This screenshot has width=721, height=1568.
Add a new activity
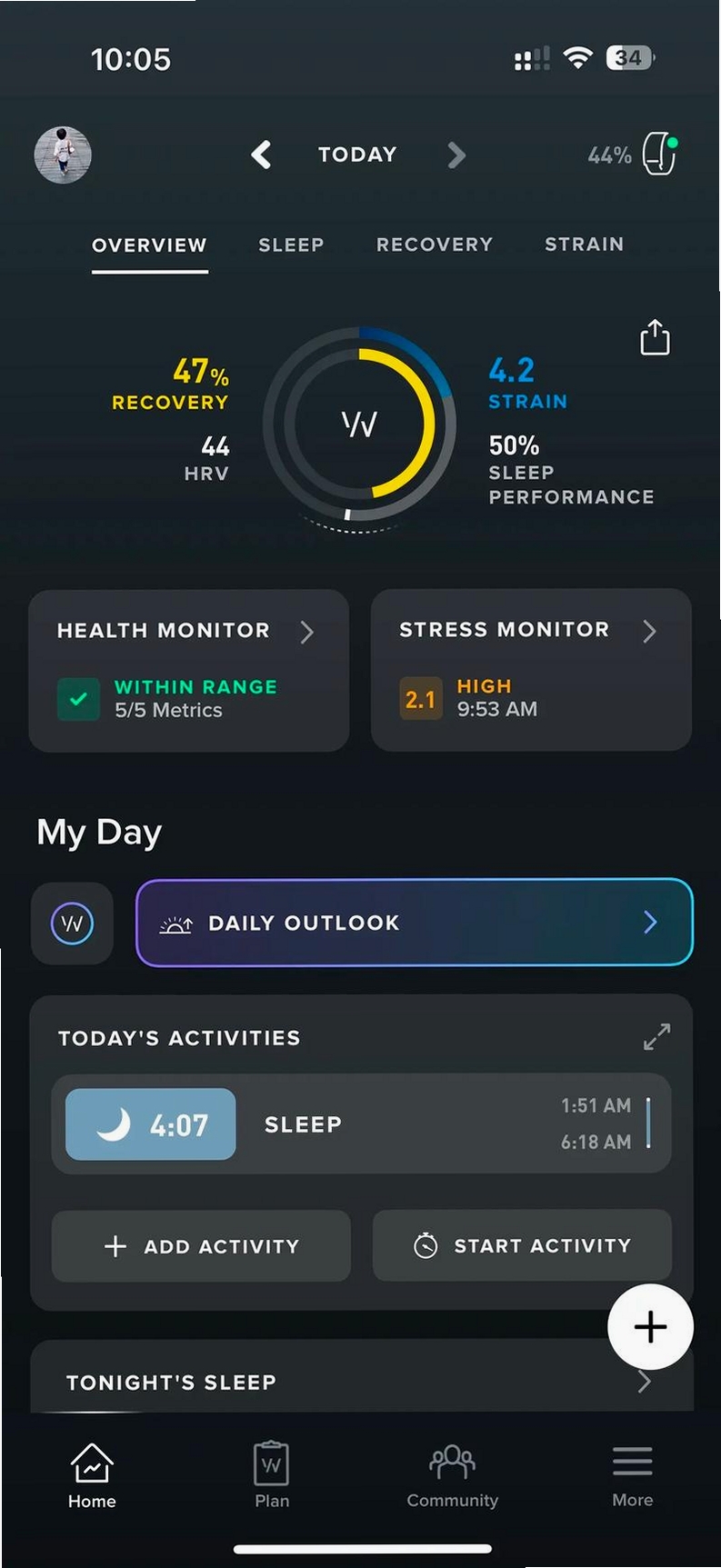coord(201,1246)
